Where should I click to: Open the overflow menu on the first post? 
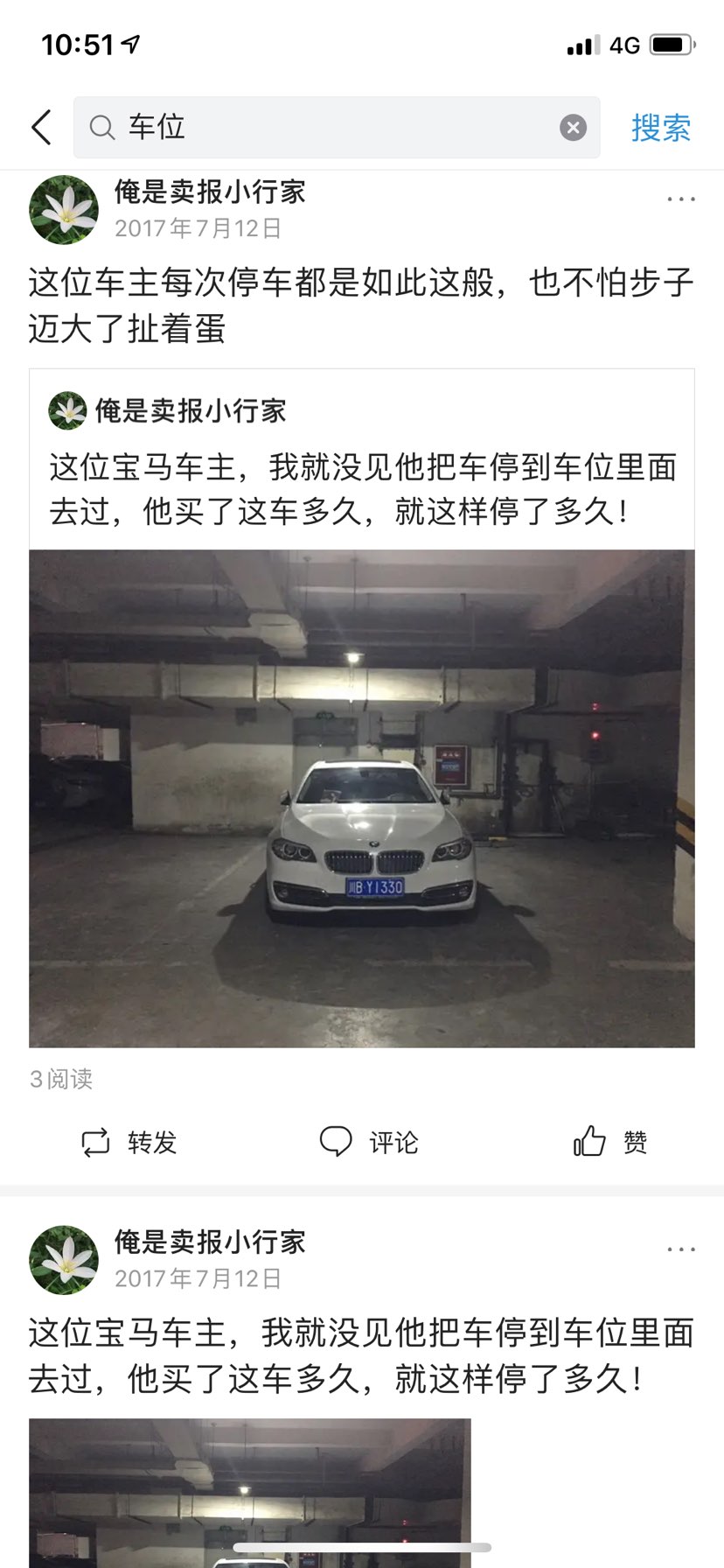(x=681, y=199)
